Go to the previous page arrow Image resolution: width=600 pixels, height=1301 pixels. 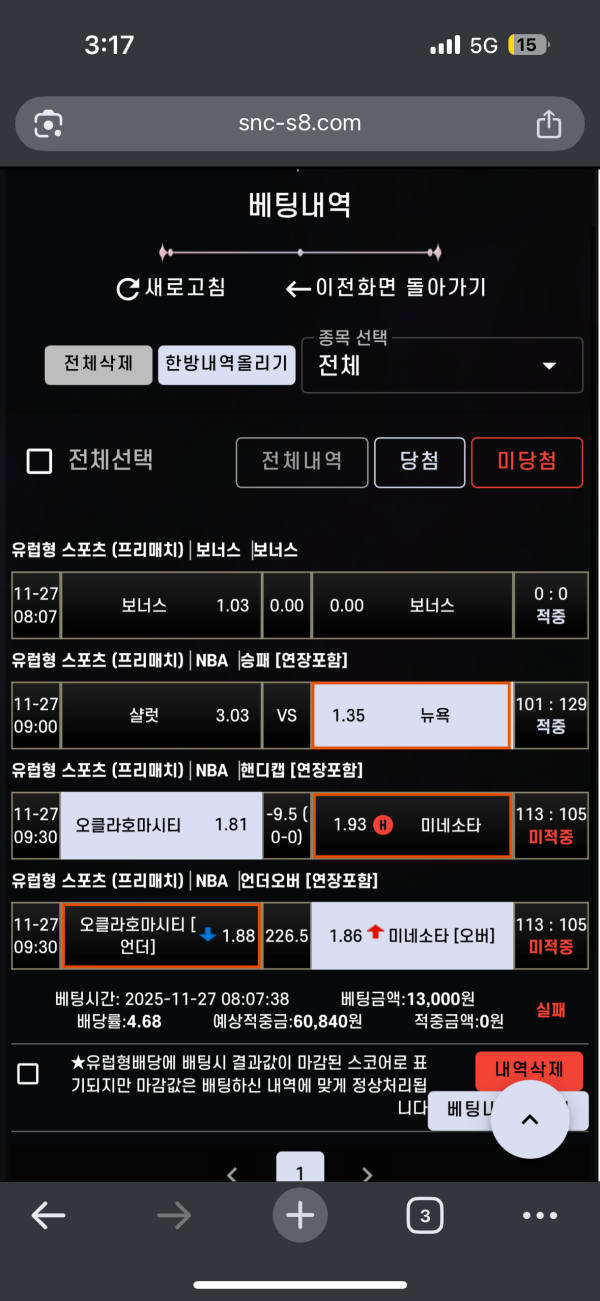click(232, 1173)
